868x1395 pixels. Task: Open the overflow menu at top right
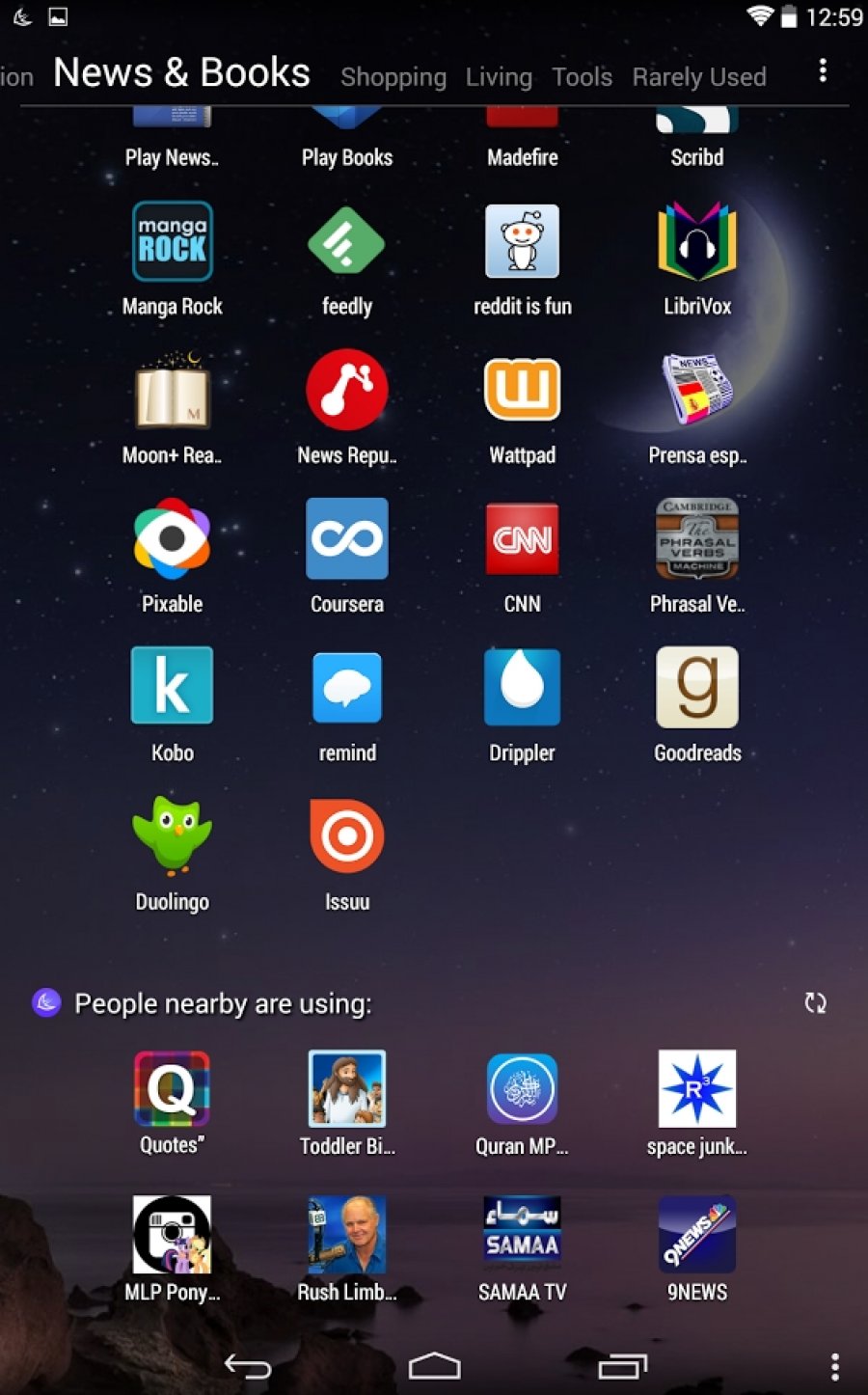pos(822,70)
